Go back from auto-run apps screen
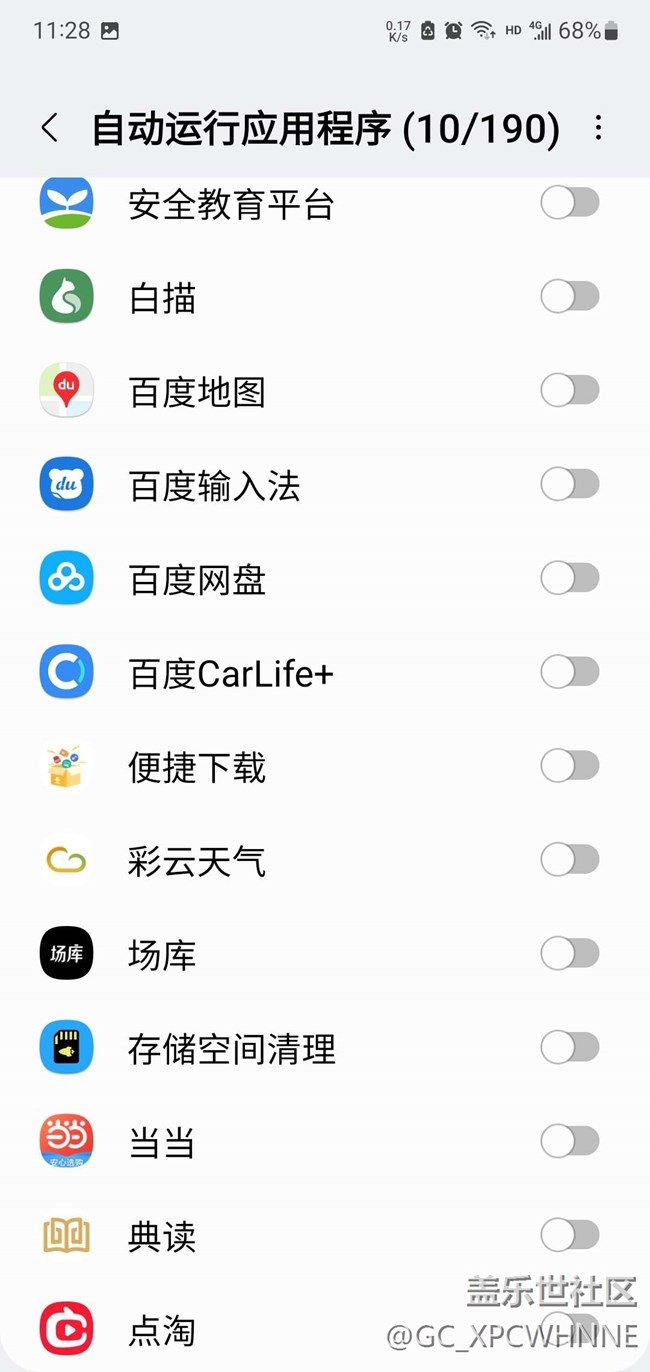 [x=49, y=128]
